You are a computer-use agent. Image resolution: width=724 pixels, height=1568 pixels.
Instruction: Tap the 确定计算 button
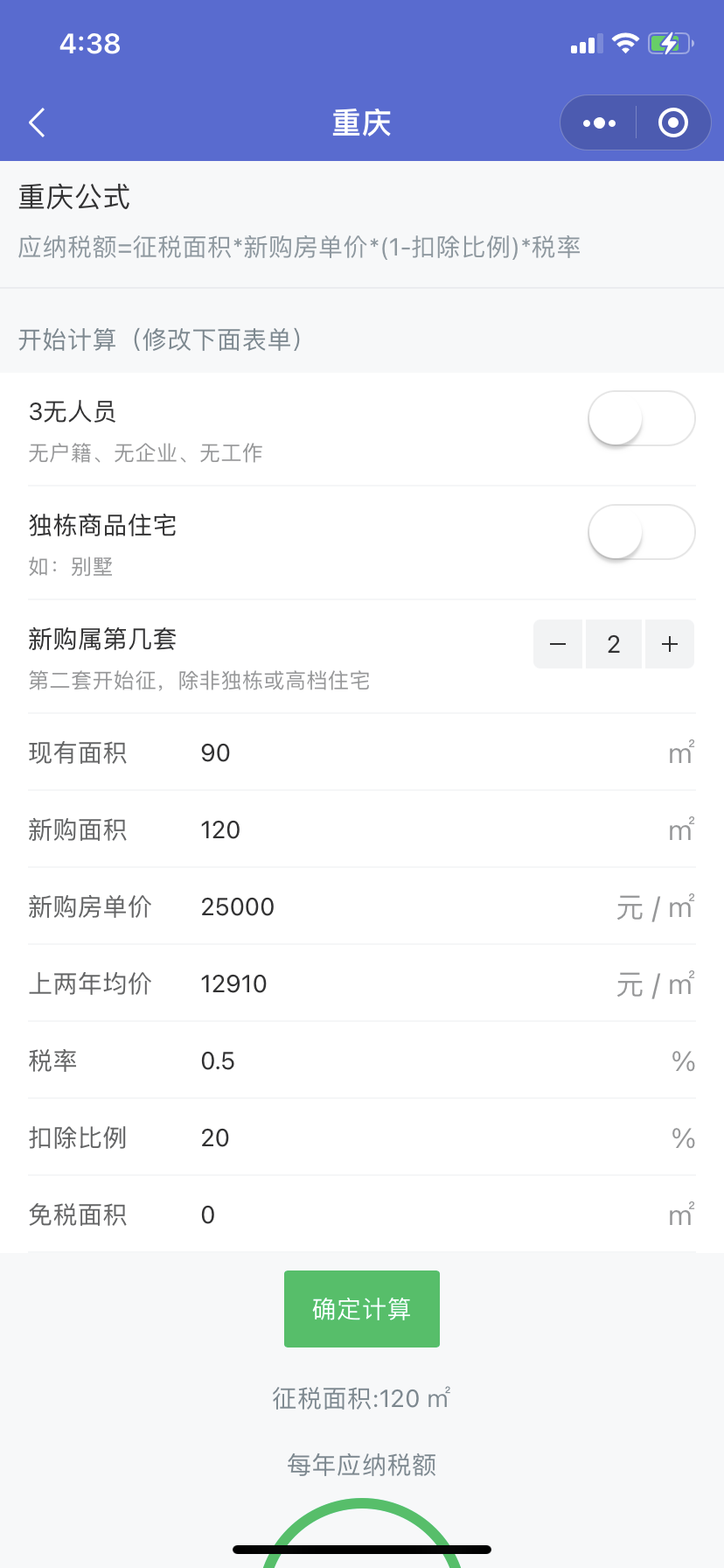[x=361, y=1309]
